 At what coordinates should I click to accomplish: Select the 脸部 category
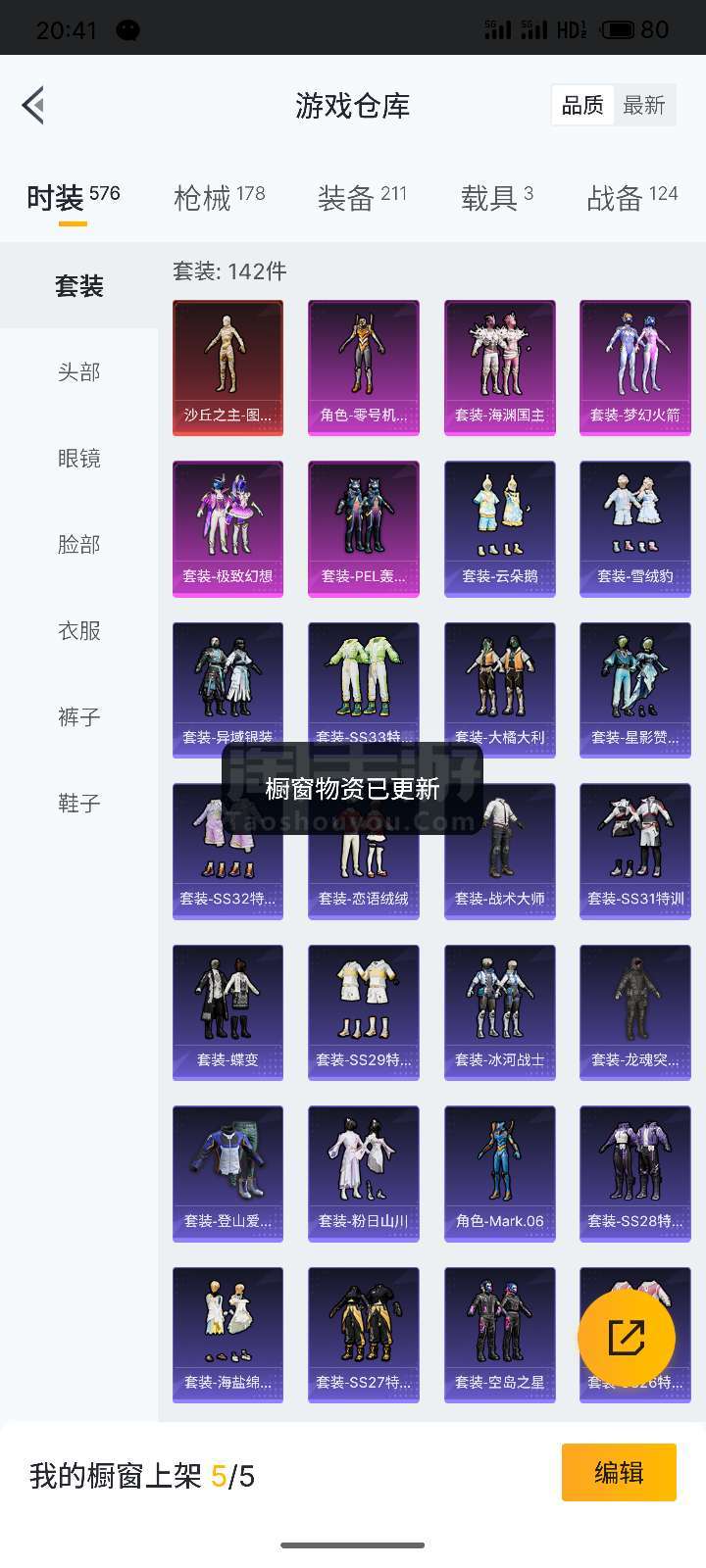point(78,545)
